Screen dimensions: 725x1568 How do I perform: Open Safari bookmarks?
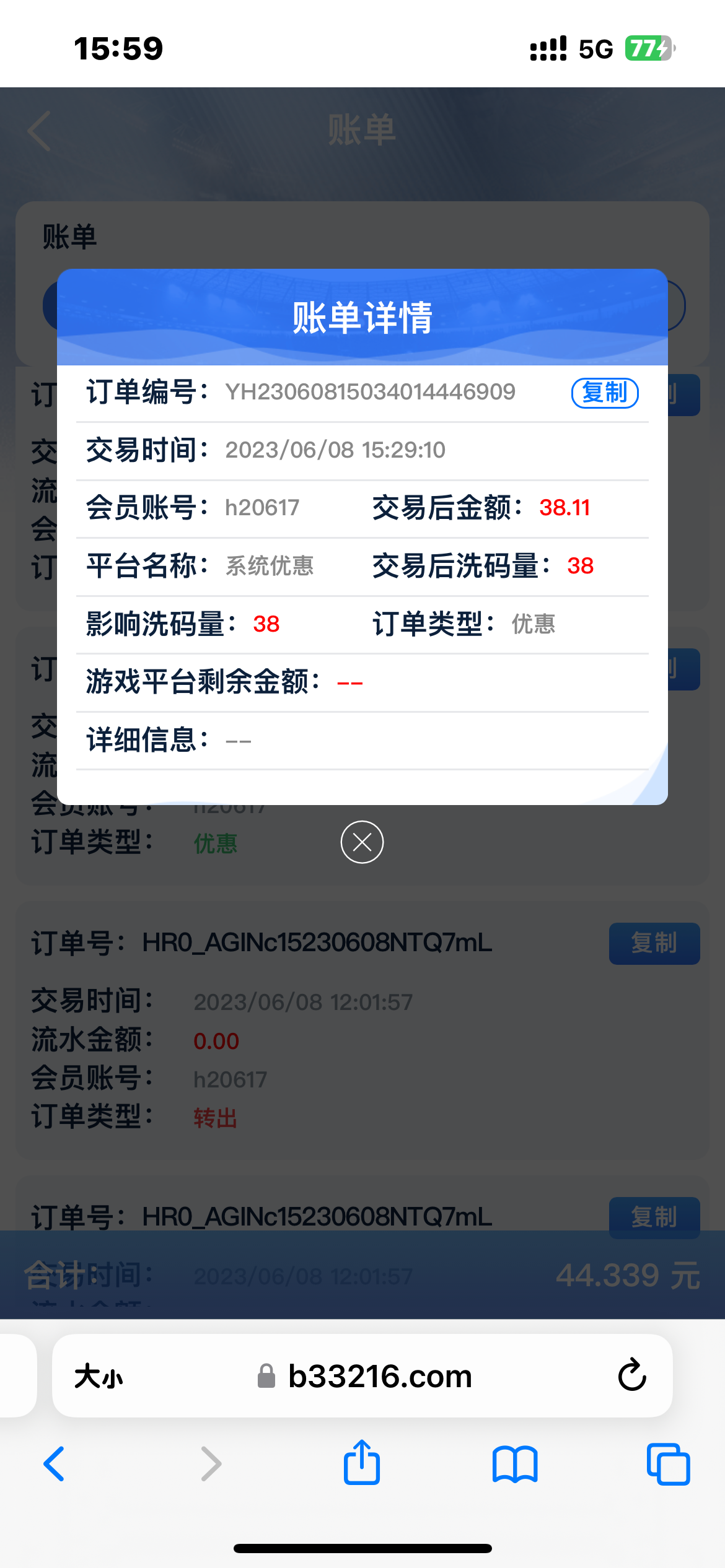[515, 1464]
